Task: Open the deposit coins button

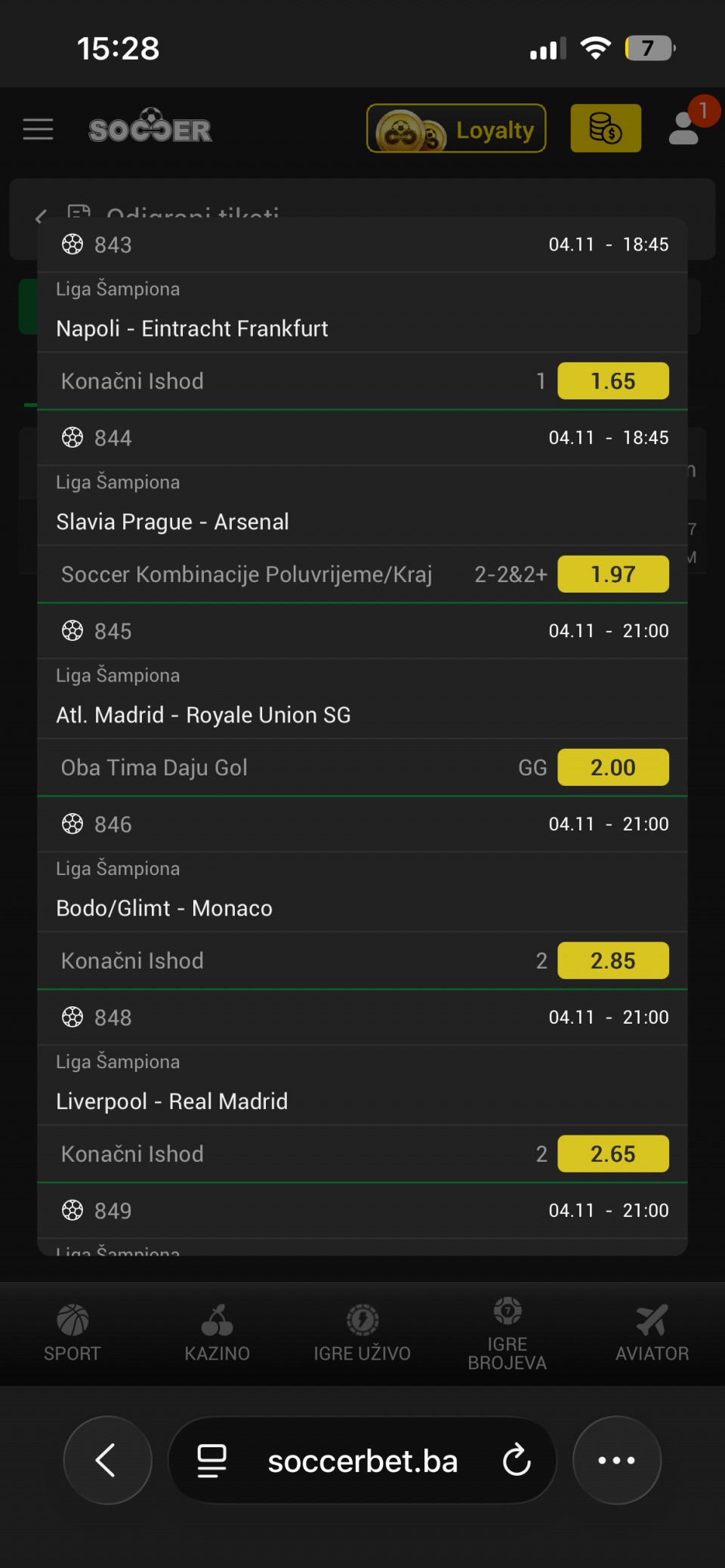Action: pyautogui.click(x=606, y=129)
